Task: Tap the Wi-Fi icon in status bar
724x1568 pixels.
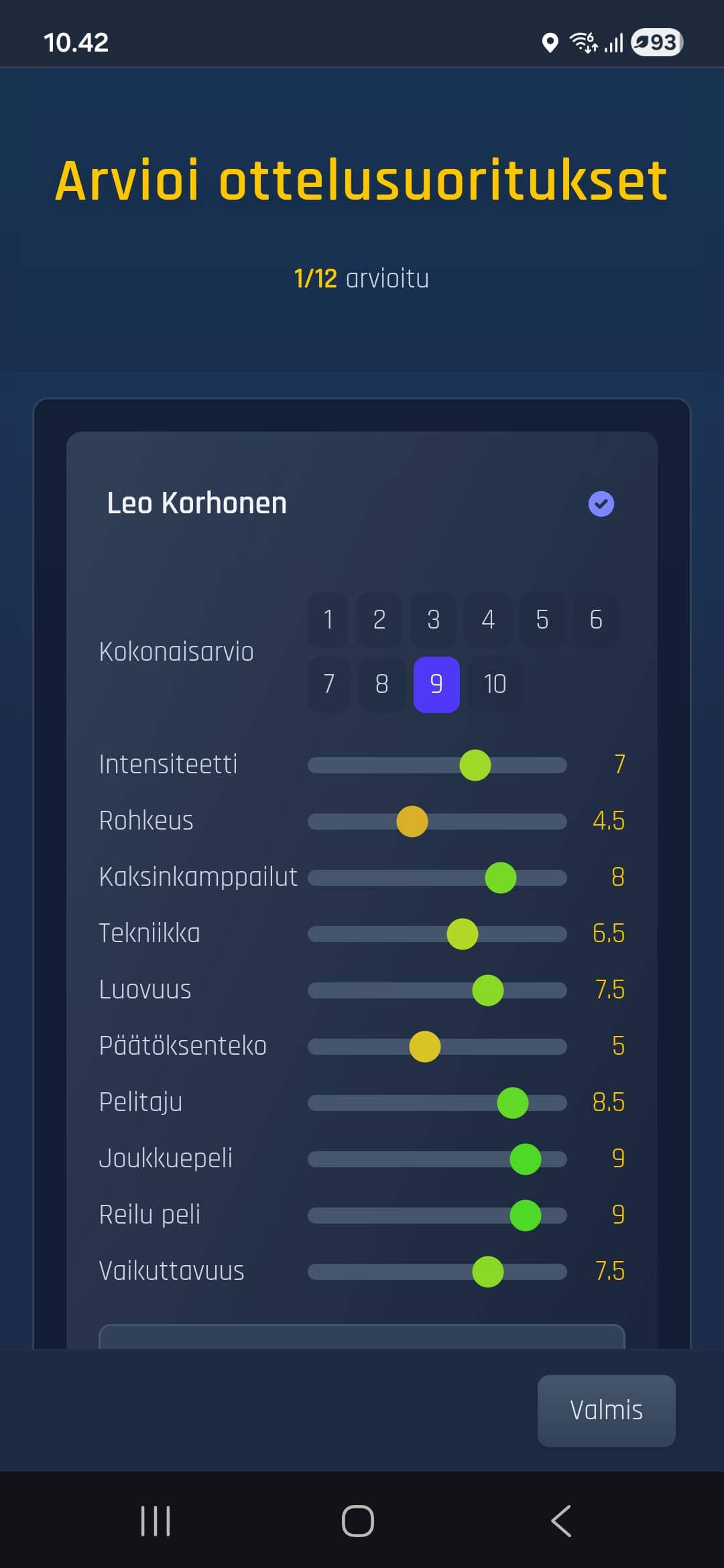Action: pyautogui.click(x=583, y=42)
